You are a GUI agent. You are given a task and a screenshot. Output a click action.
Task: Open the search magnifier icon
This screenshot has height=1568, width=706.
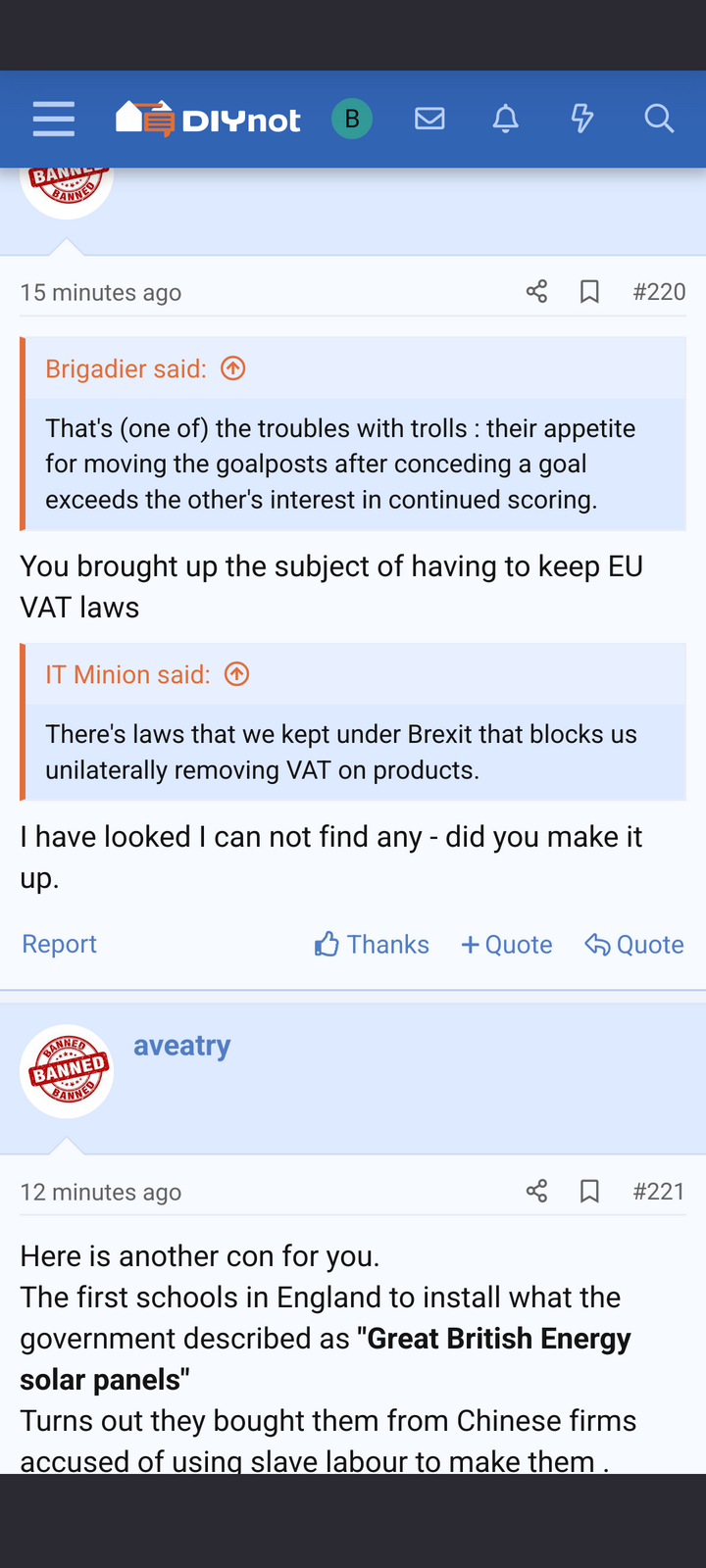click(659, 119)
